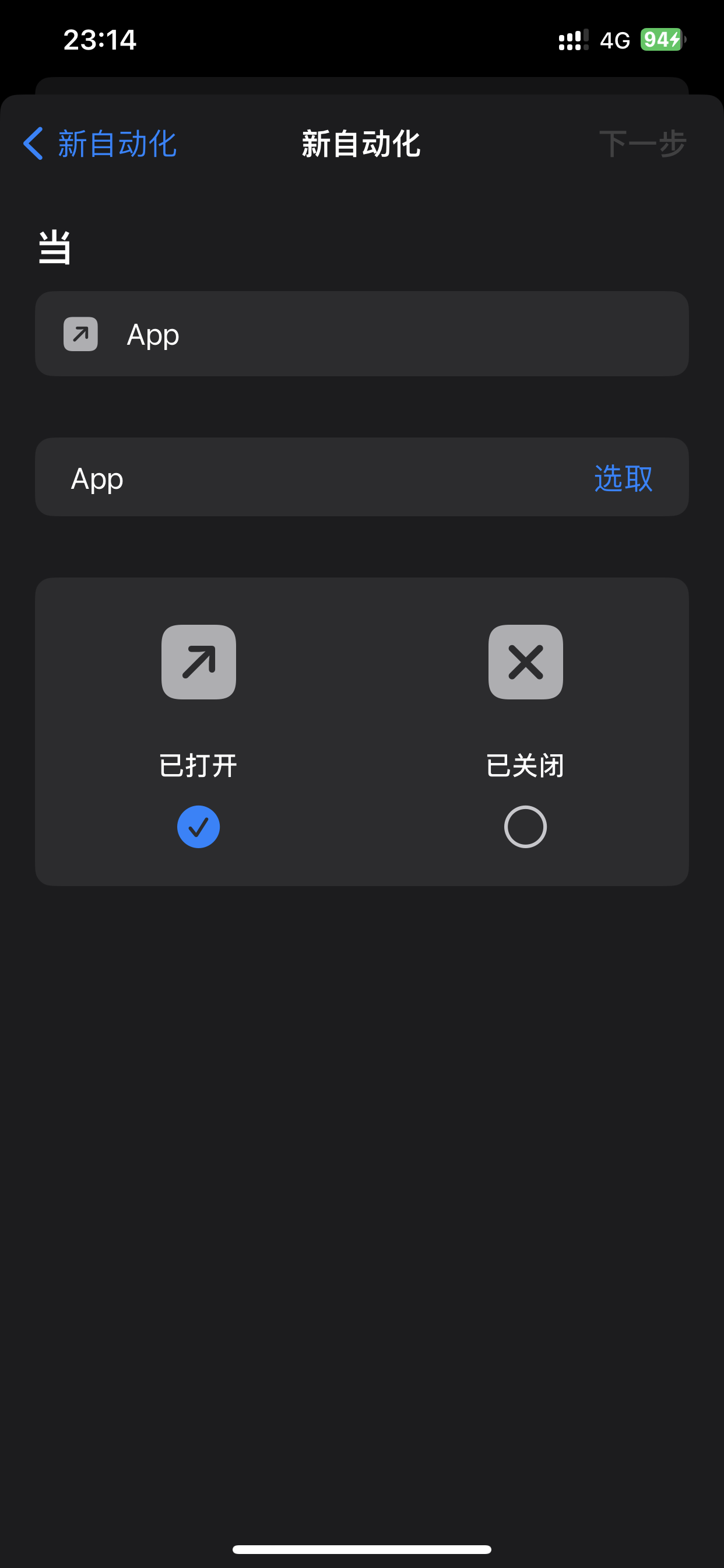Select the 已关闭 closed-app X icon
This screenshot has height=1568, width=724.
[x=525, y=661]
